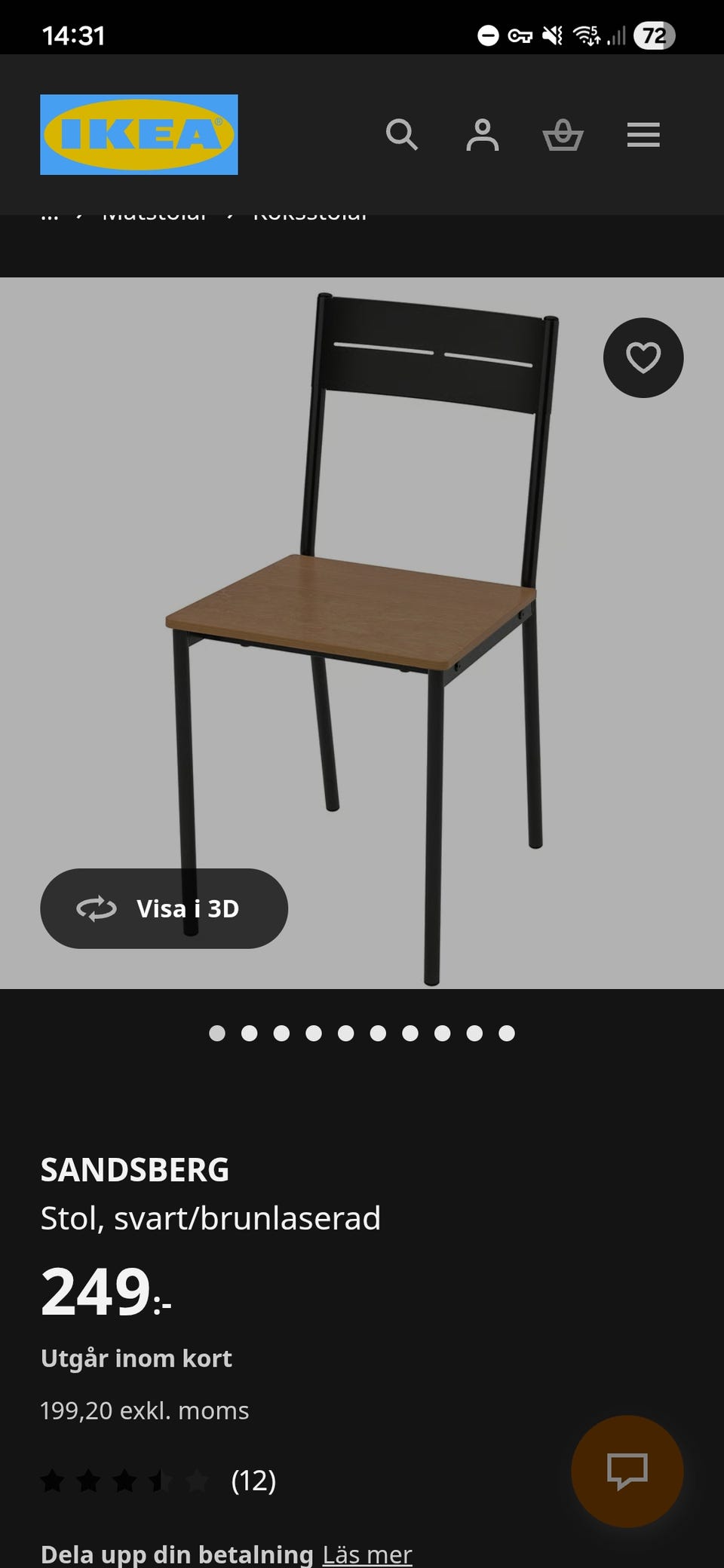
Task: Open the chat support bubble
Action: [627, 1471]
